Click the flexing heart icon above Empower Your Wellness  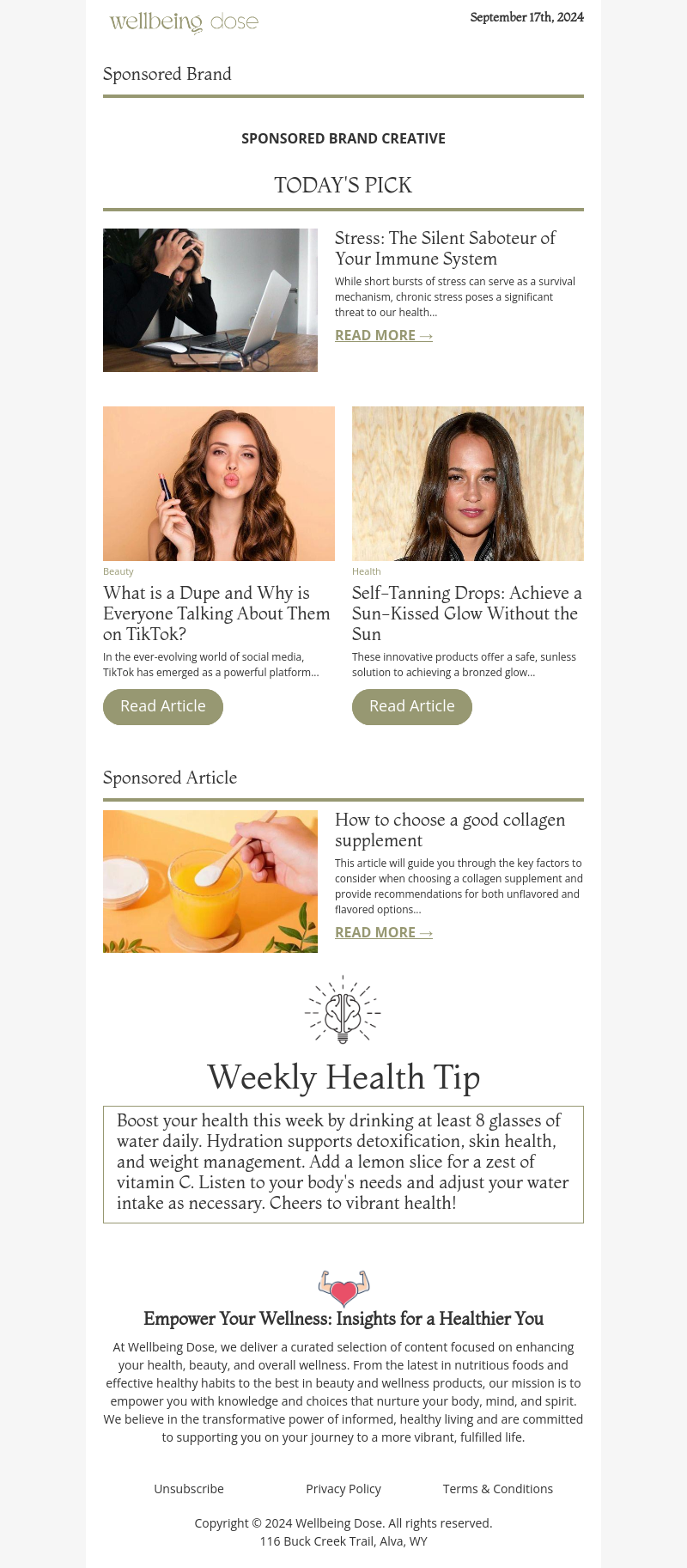(x=343, y=1286)
